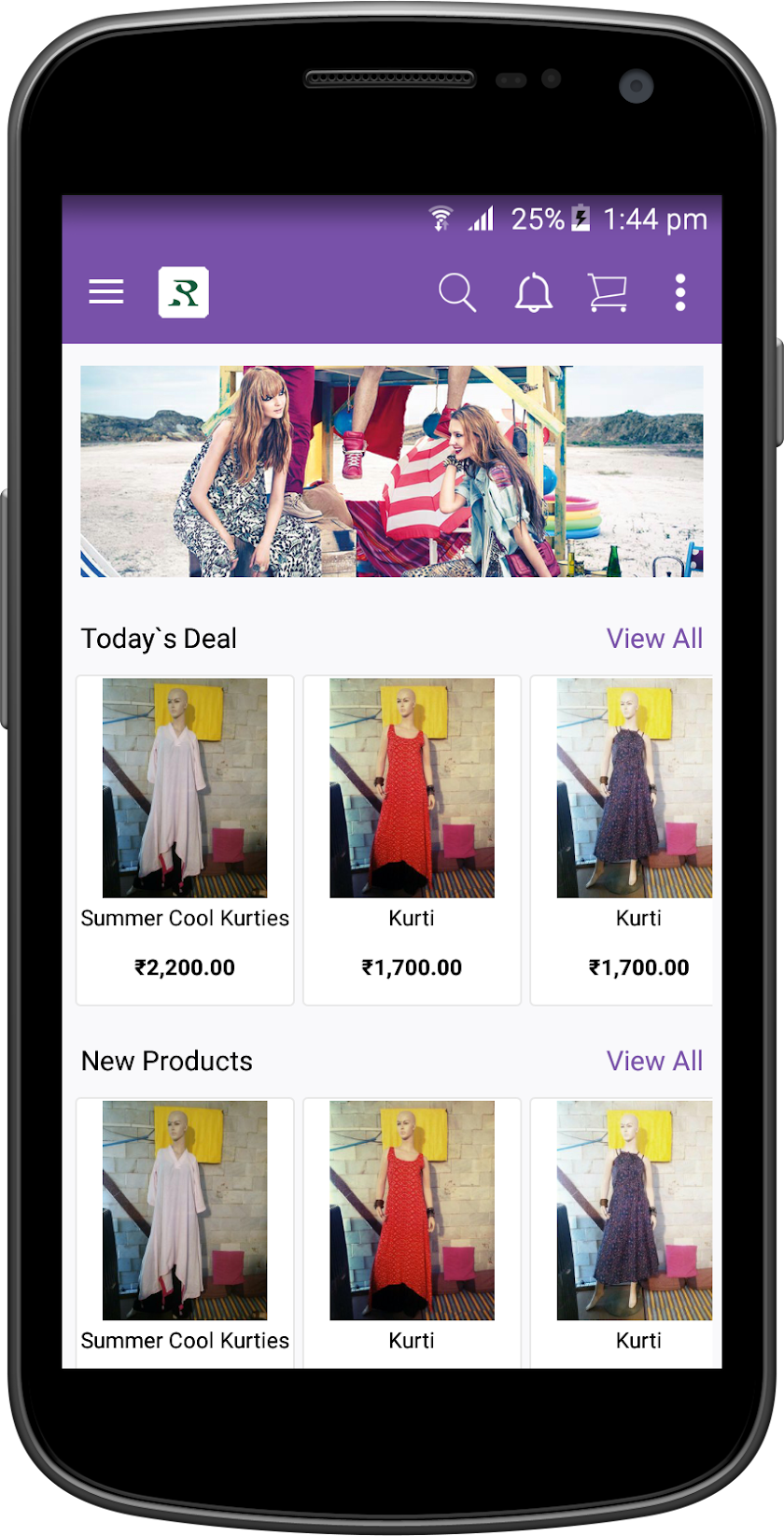Open the notifications bell
Image resolution: width=784 pixels, height=1536 pixels.
coord(533,292)
